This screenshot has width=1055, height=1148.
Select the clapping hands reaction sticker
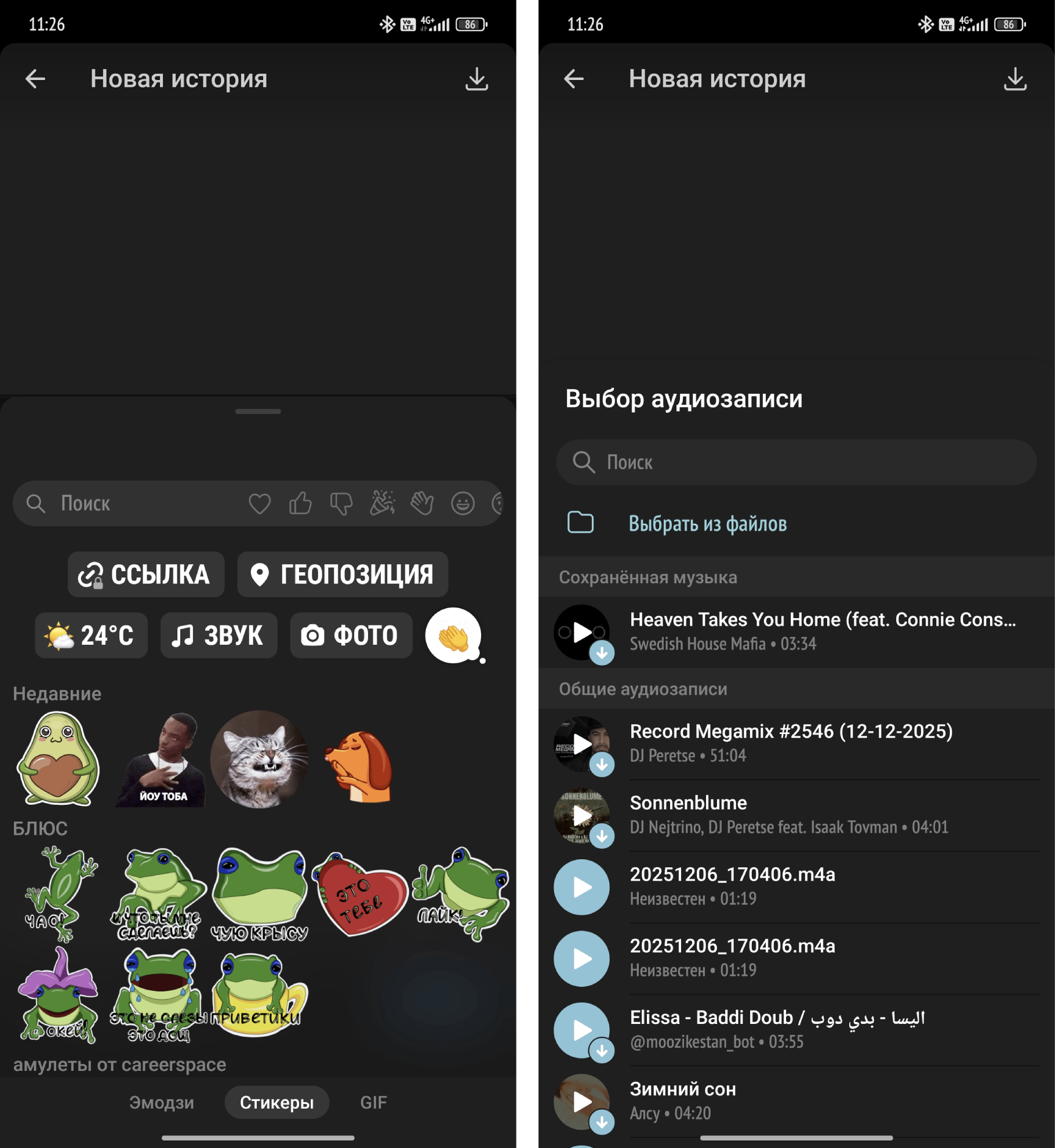453,636
